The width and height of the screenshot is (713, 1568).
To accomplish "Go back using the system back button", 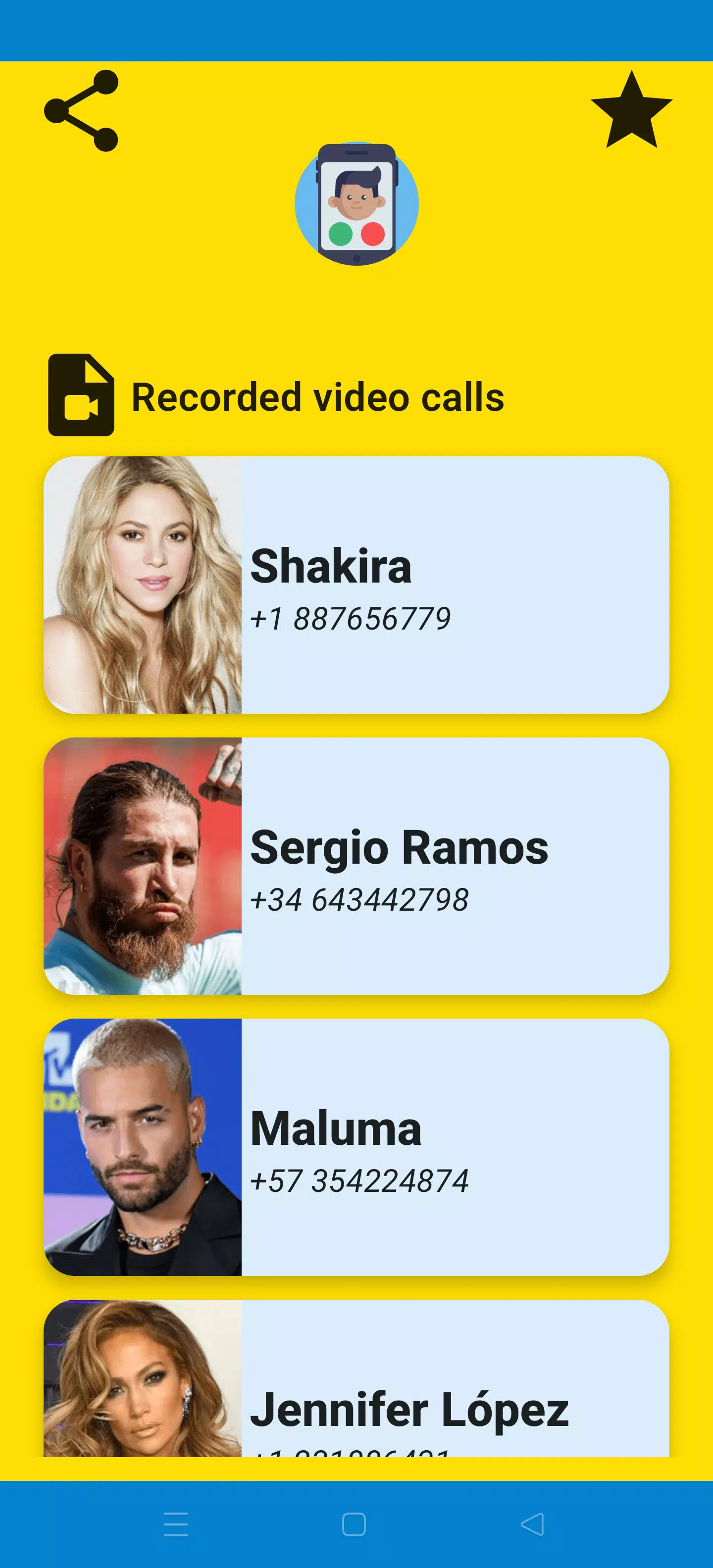I will (532, 1524).
